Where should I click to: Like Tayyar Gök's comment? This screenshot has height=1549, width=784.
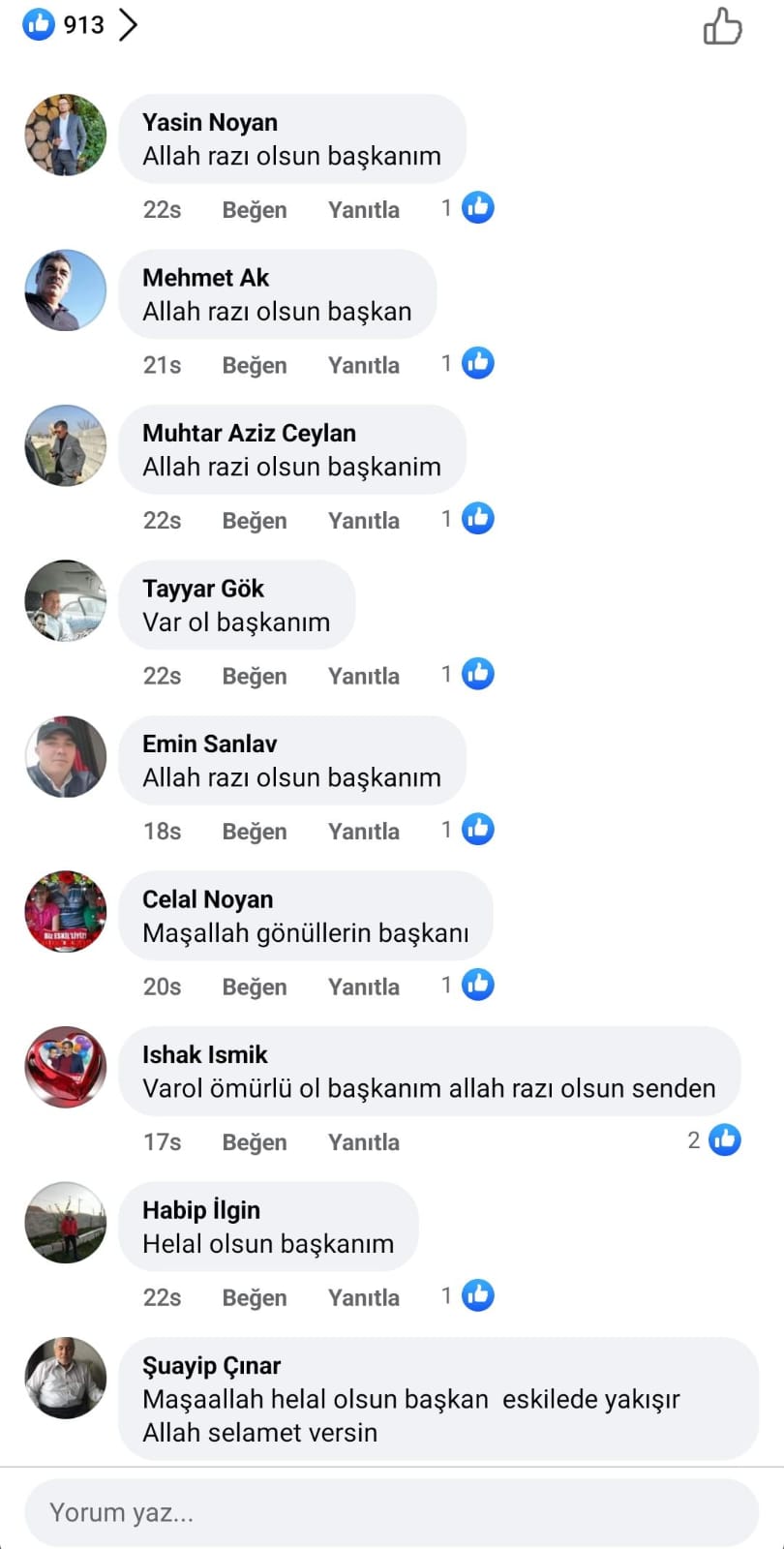pos(255,676)
